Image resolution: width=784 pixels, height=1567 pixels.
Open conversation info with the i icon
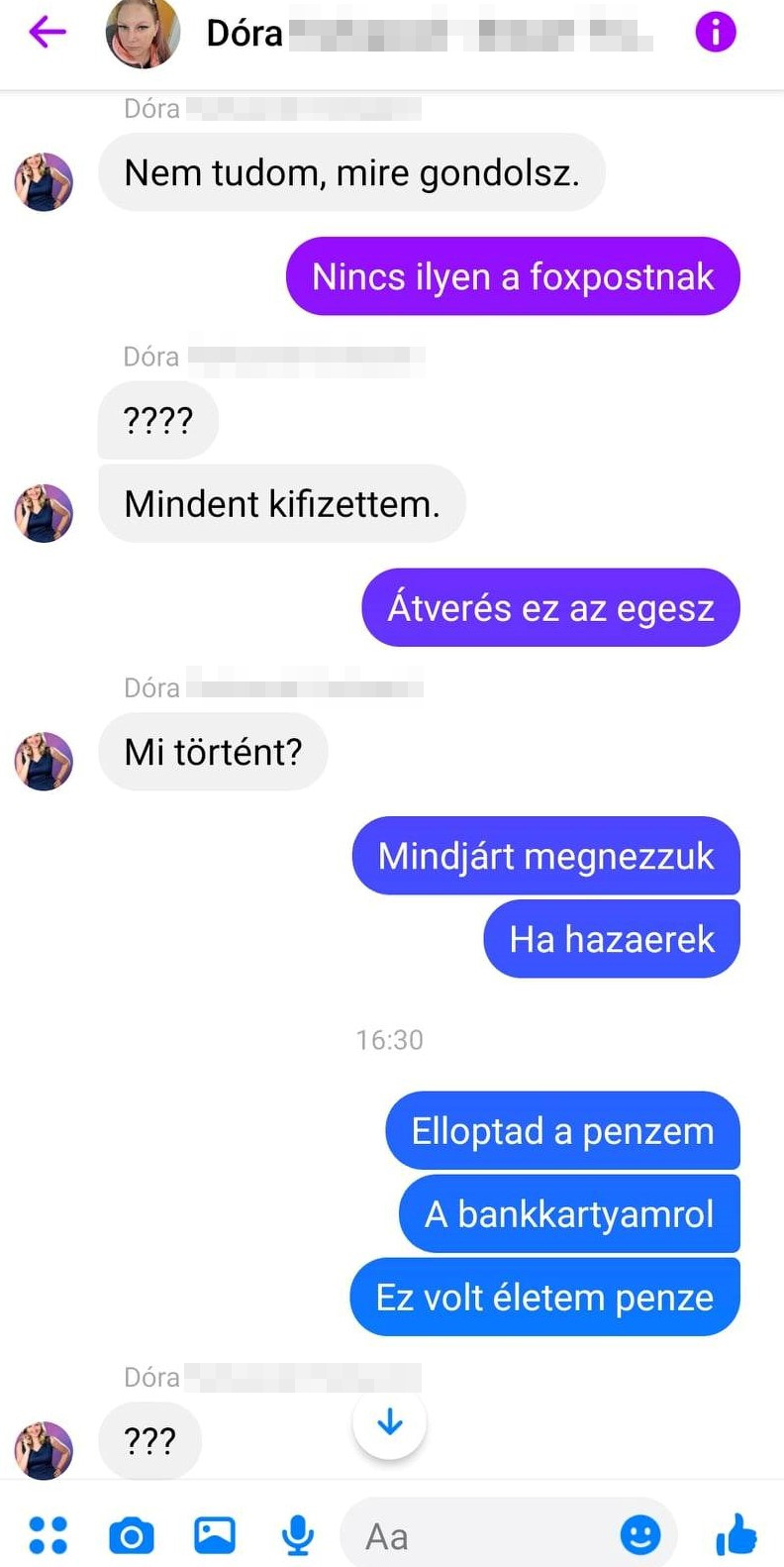pos(715,32)
